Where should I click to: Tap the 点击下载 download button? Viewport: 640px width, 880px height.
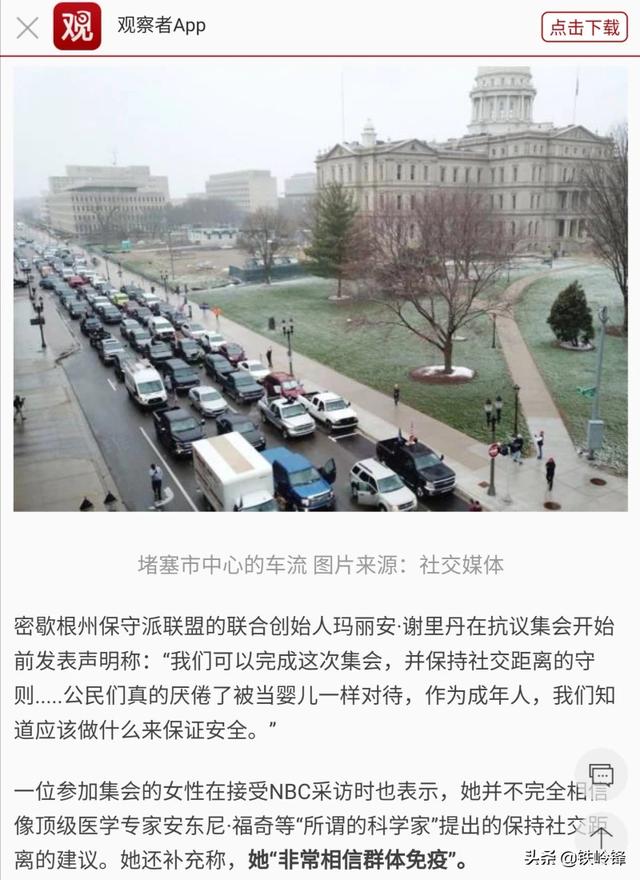(584, 27)
